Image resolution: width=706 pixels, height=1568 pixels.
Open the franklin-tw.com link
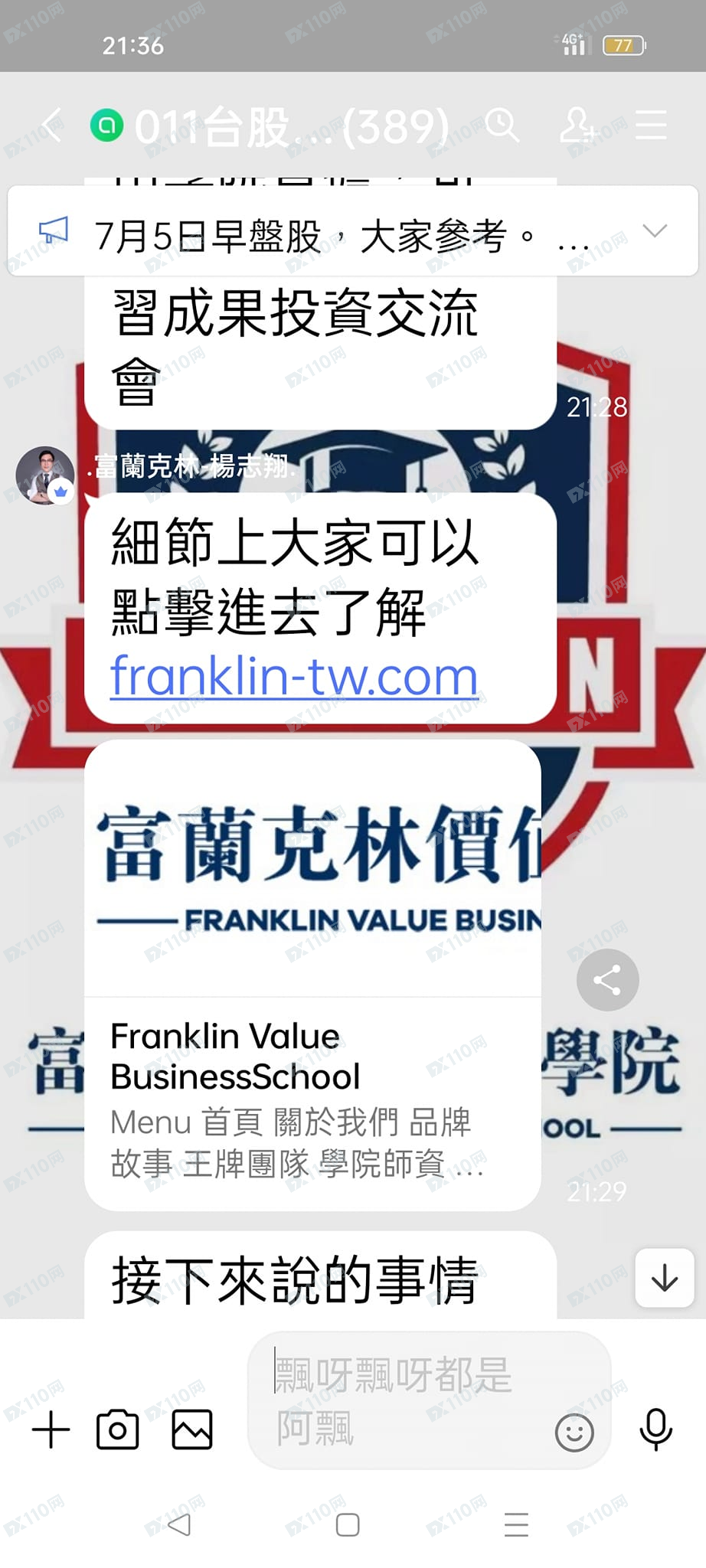tap(294, 677)
